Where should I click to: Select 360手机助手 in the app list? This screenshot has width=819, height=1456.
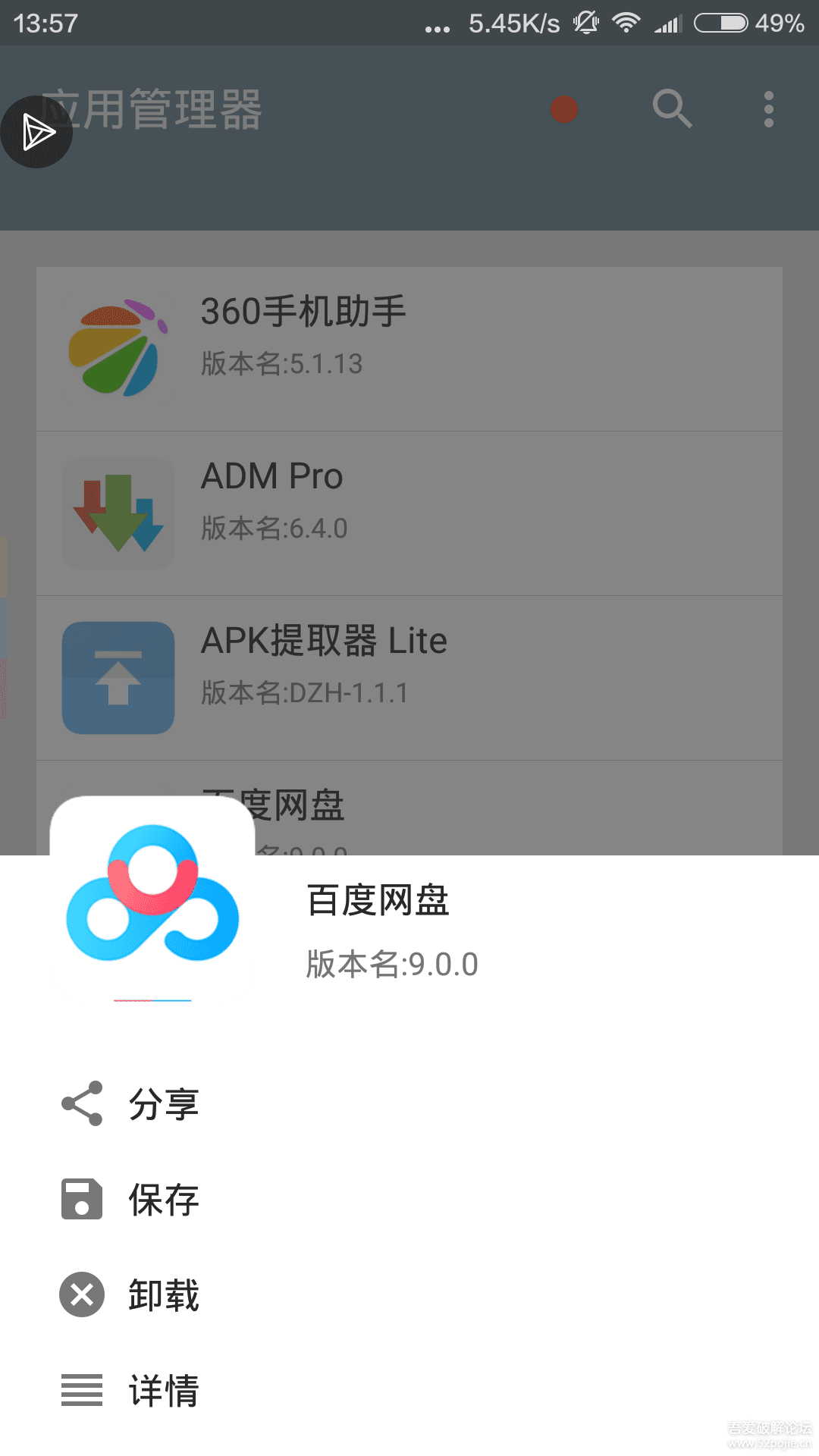point(409,349)
